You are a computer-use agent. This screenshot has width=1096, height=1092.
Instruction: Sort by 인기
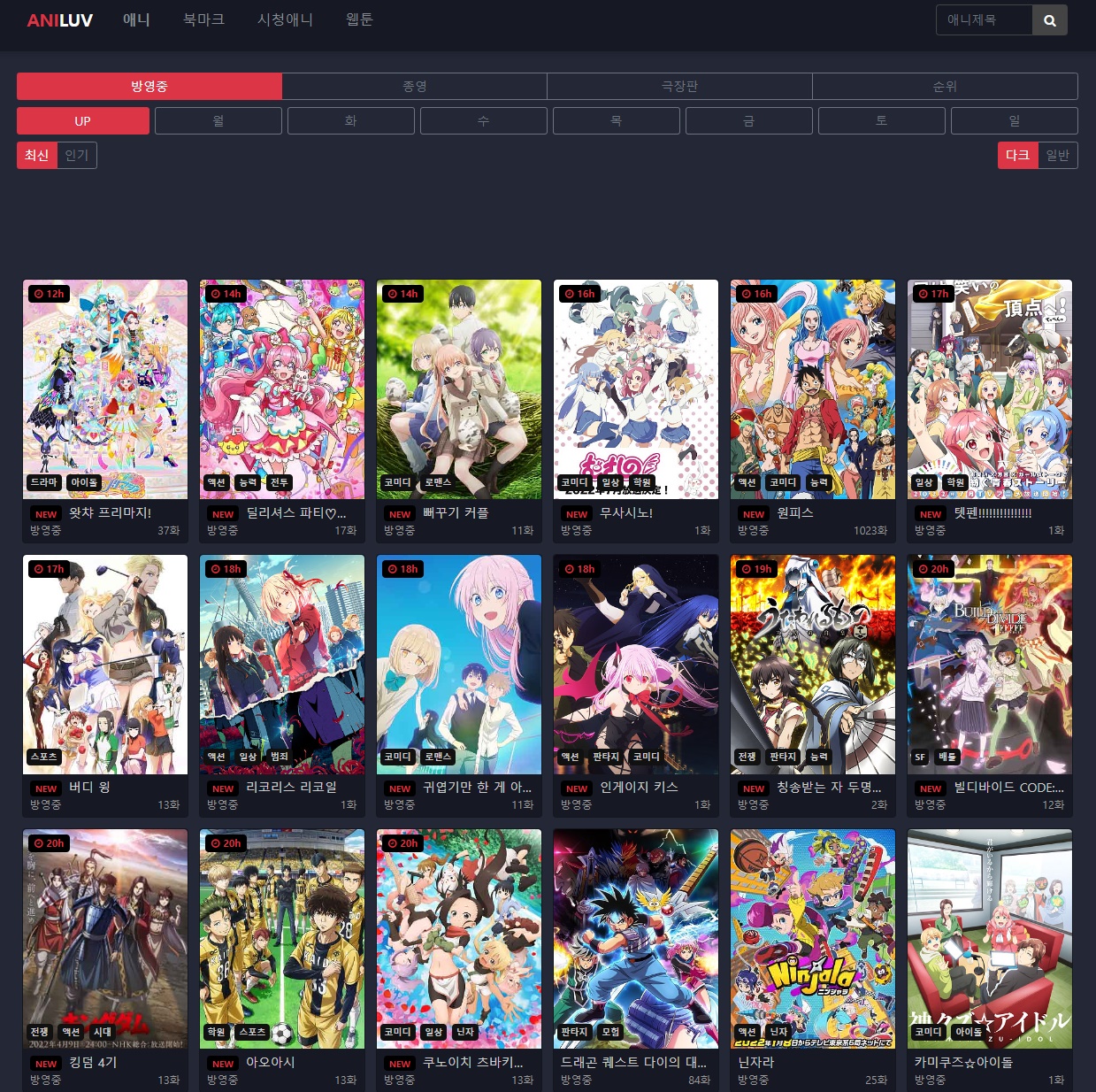click(77, 155)
